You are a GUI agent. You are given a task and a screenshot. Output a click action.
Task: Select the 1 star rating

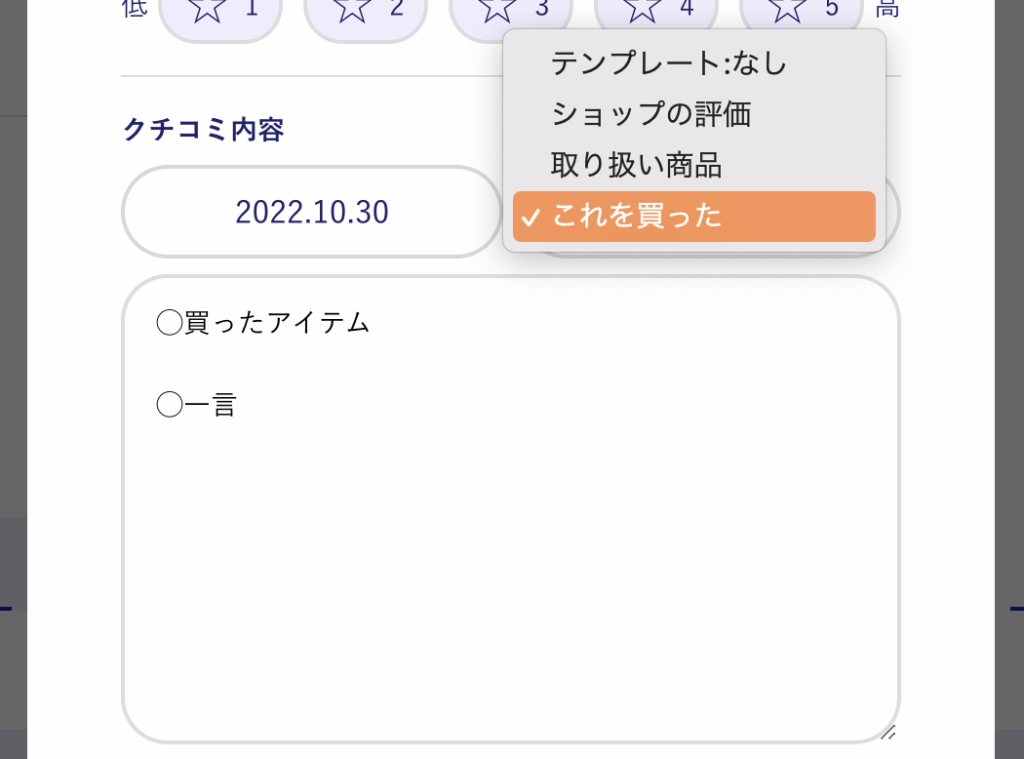tap(220, 14)
